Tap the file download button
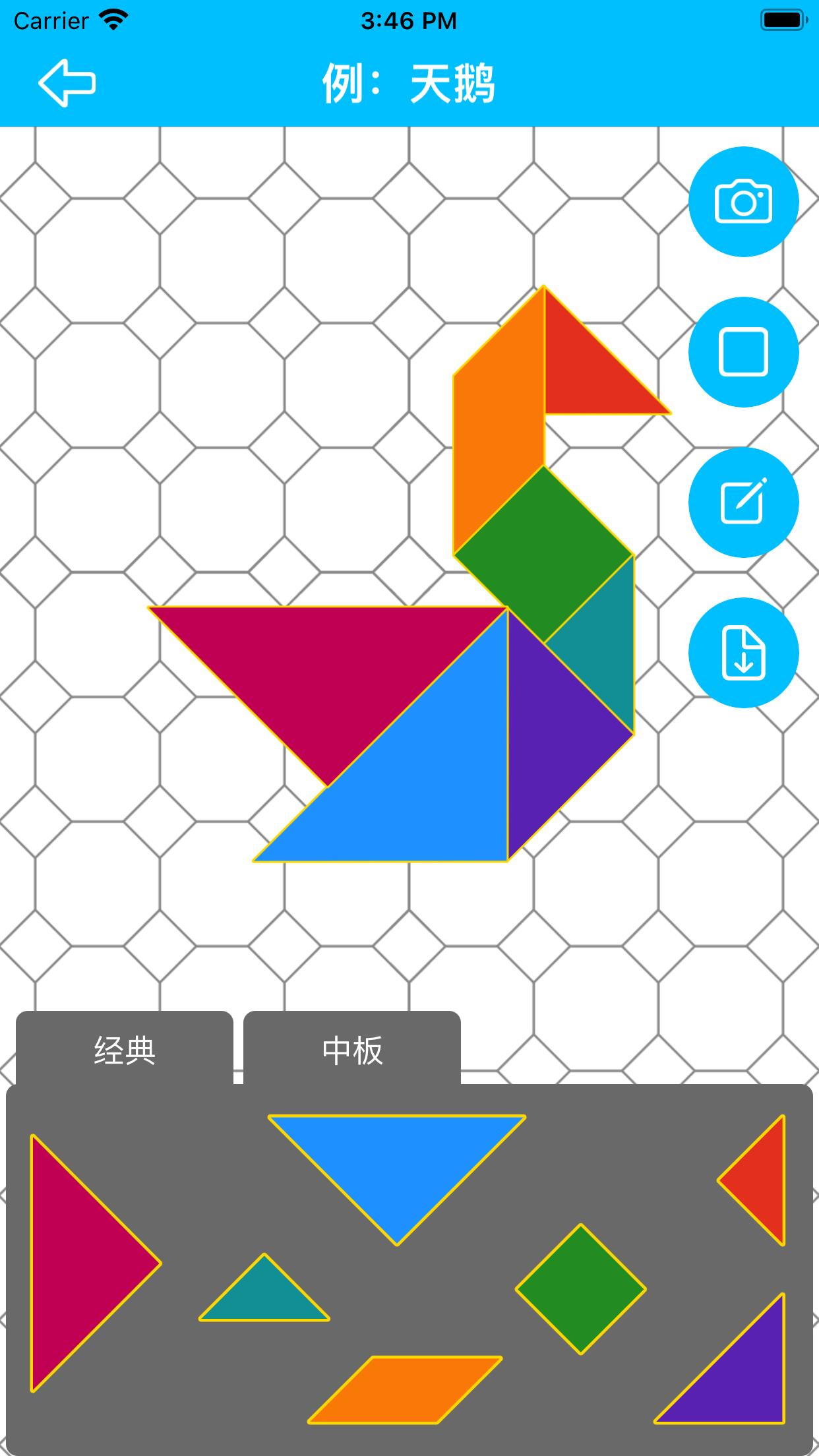819x1456 pixels. [x=743, y=653]
